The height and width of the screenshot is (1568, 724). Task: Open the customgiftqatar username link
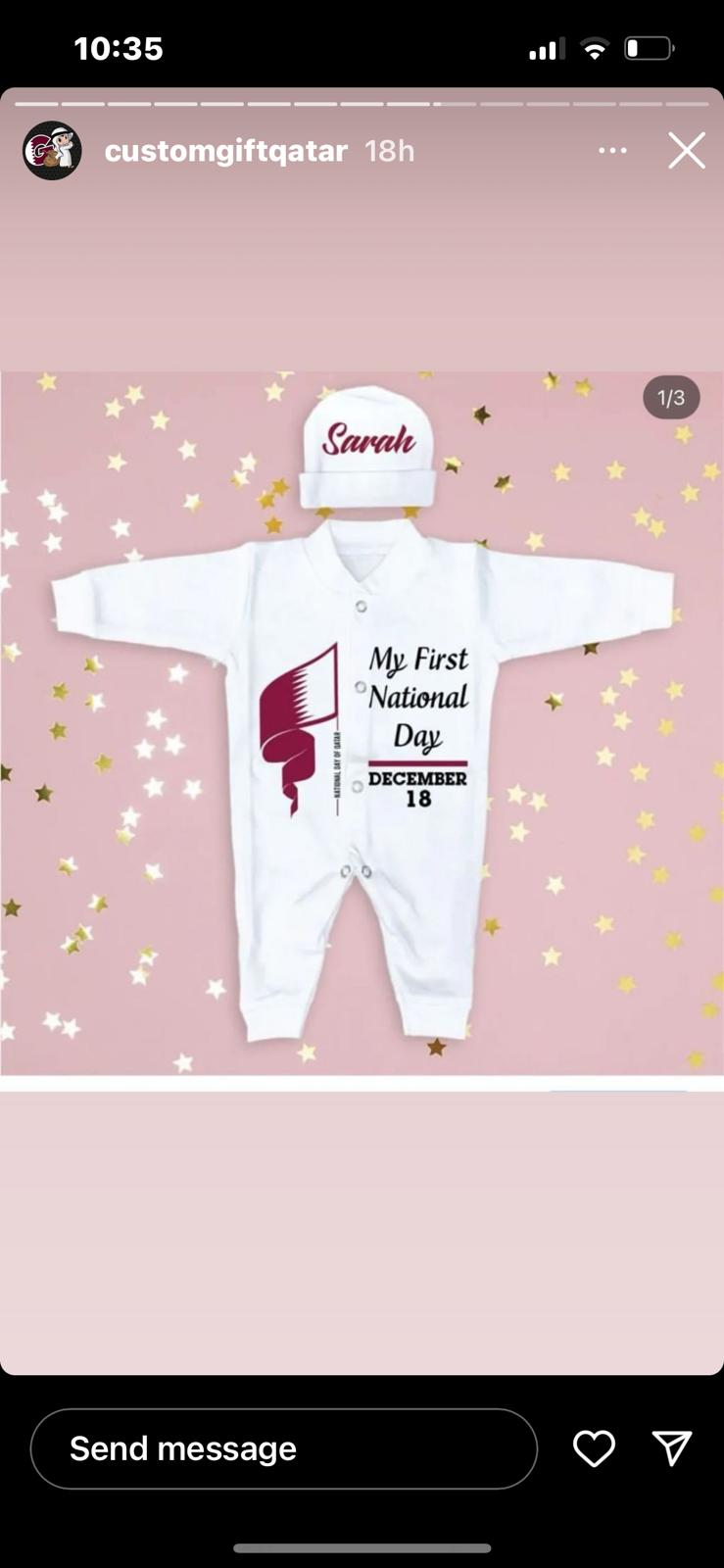(226, 151)
